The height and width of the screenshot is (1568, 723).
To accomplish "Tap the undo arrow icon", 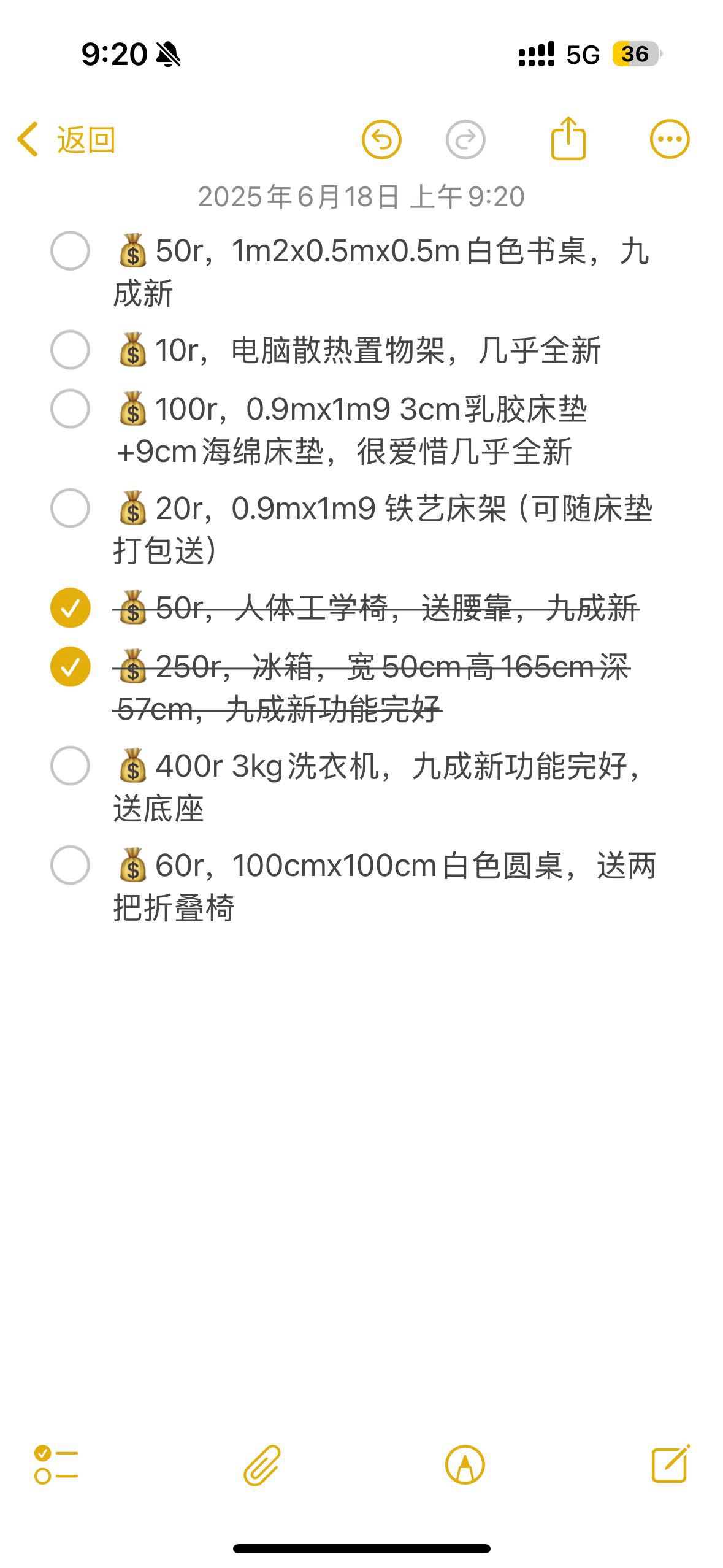I will (383, 140).
